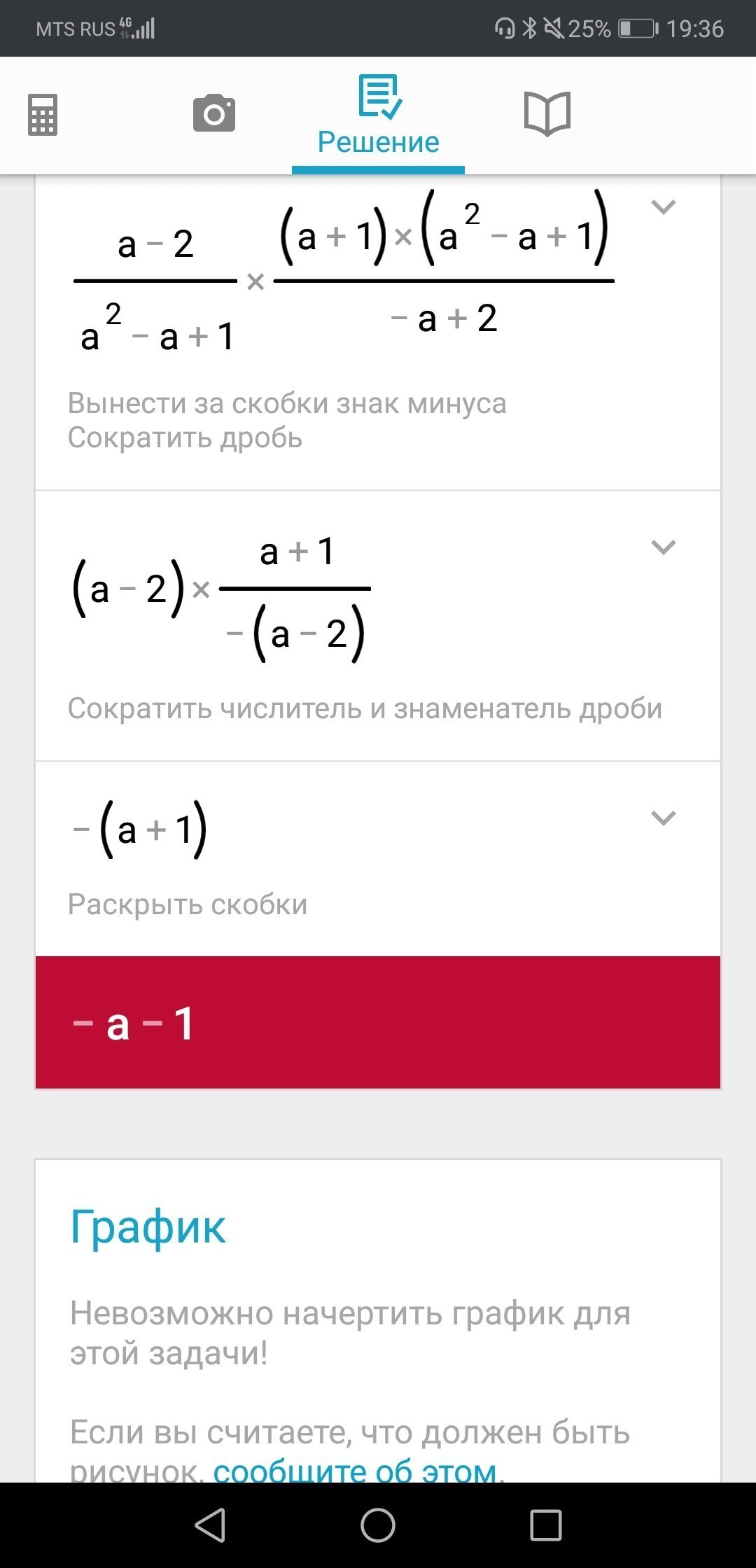Expand the step 'Вынести за скобки знак минуса'
This screenshot has height=1568, width=756.
click(663, 207)
